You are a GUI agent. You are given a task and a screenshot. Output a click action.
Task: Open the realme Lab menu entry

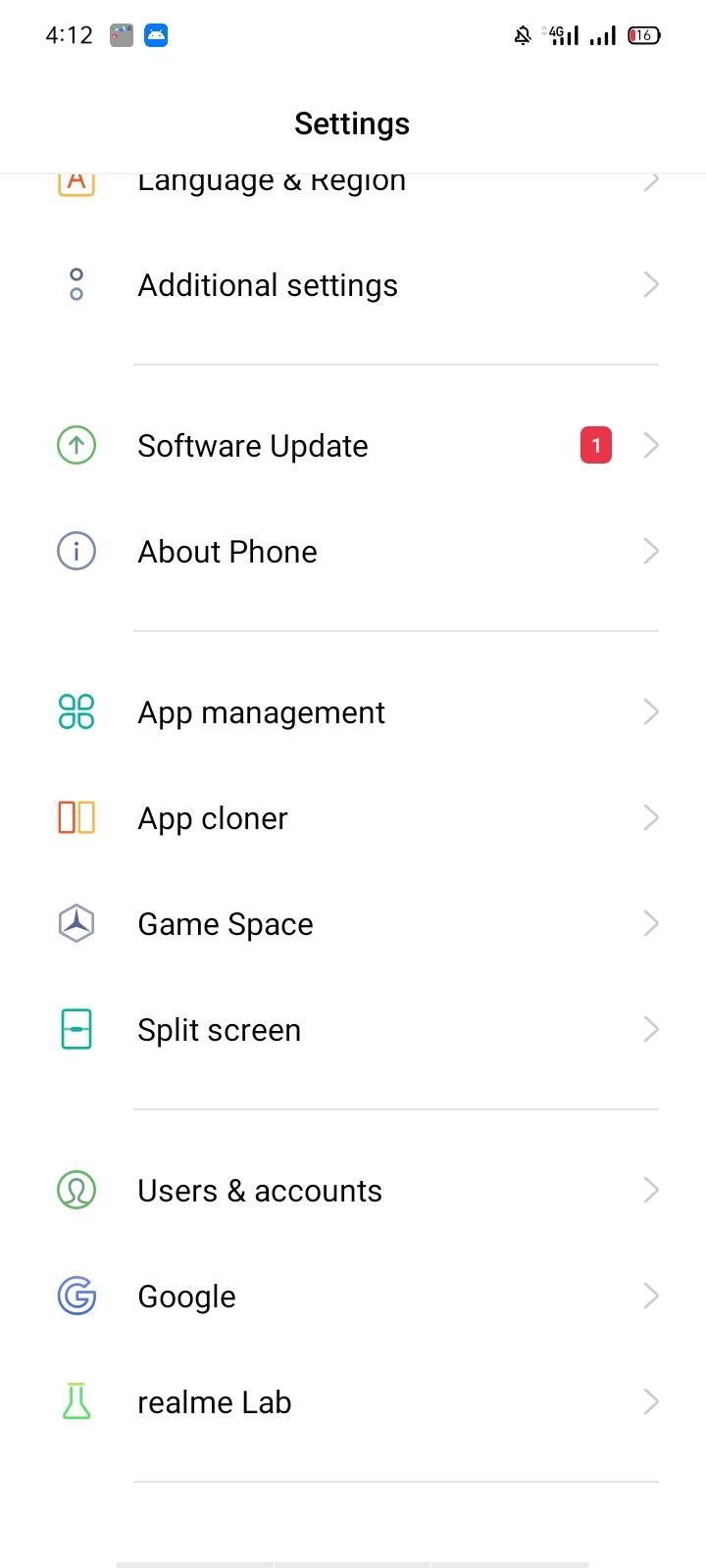(x=353, y=1401)
